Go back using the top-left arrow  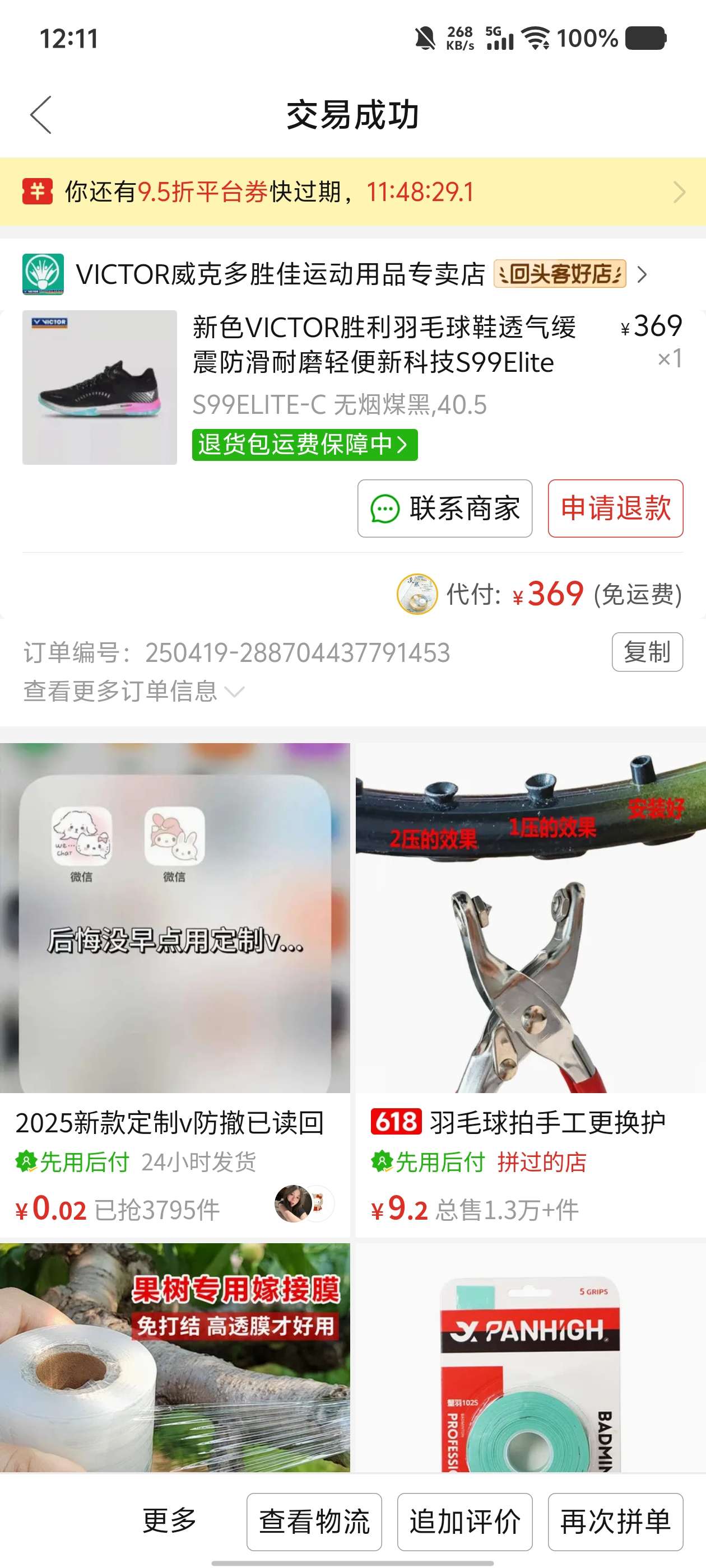click(41, 114)
